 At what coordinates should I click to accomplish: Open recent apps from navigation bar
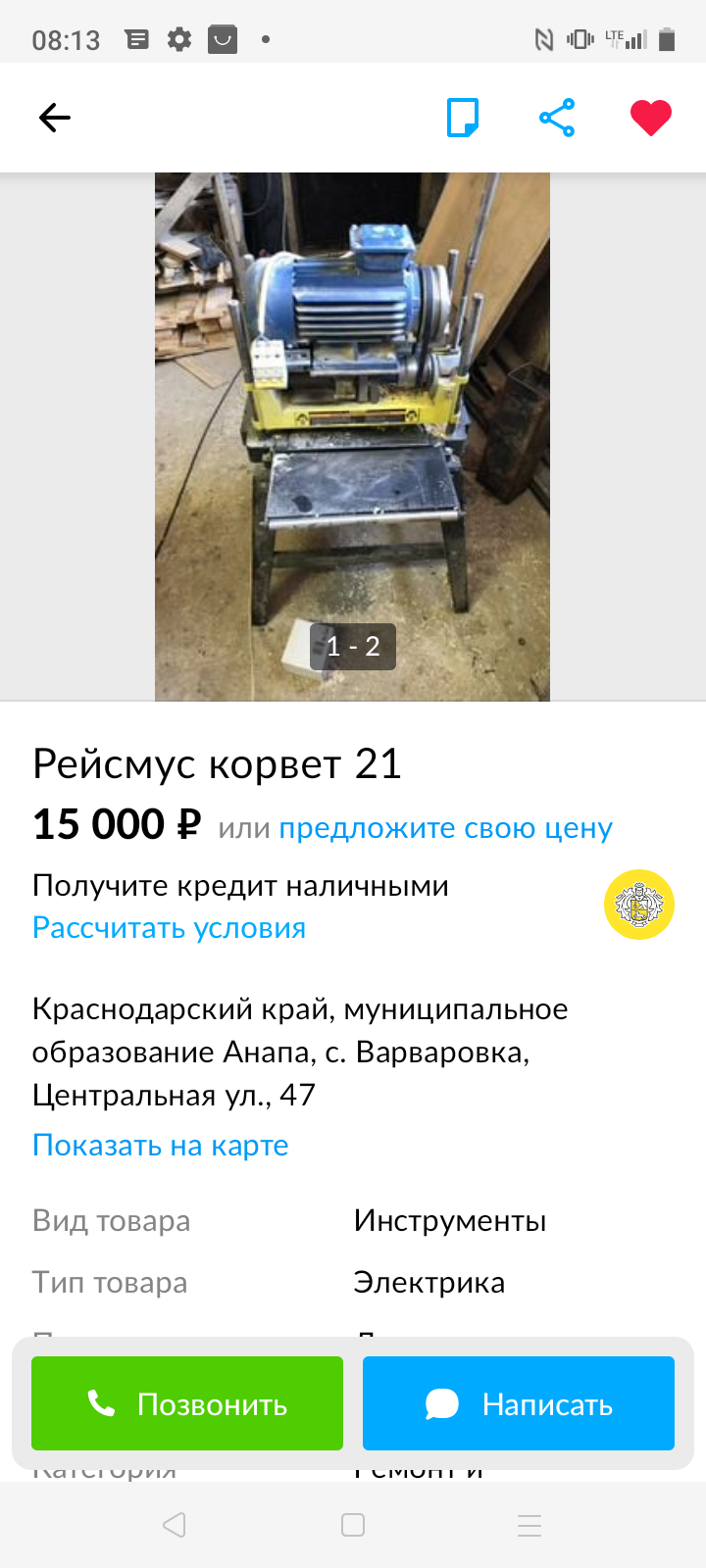(x=529, y=1525)
